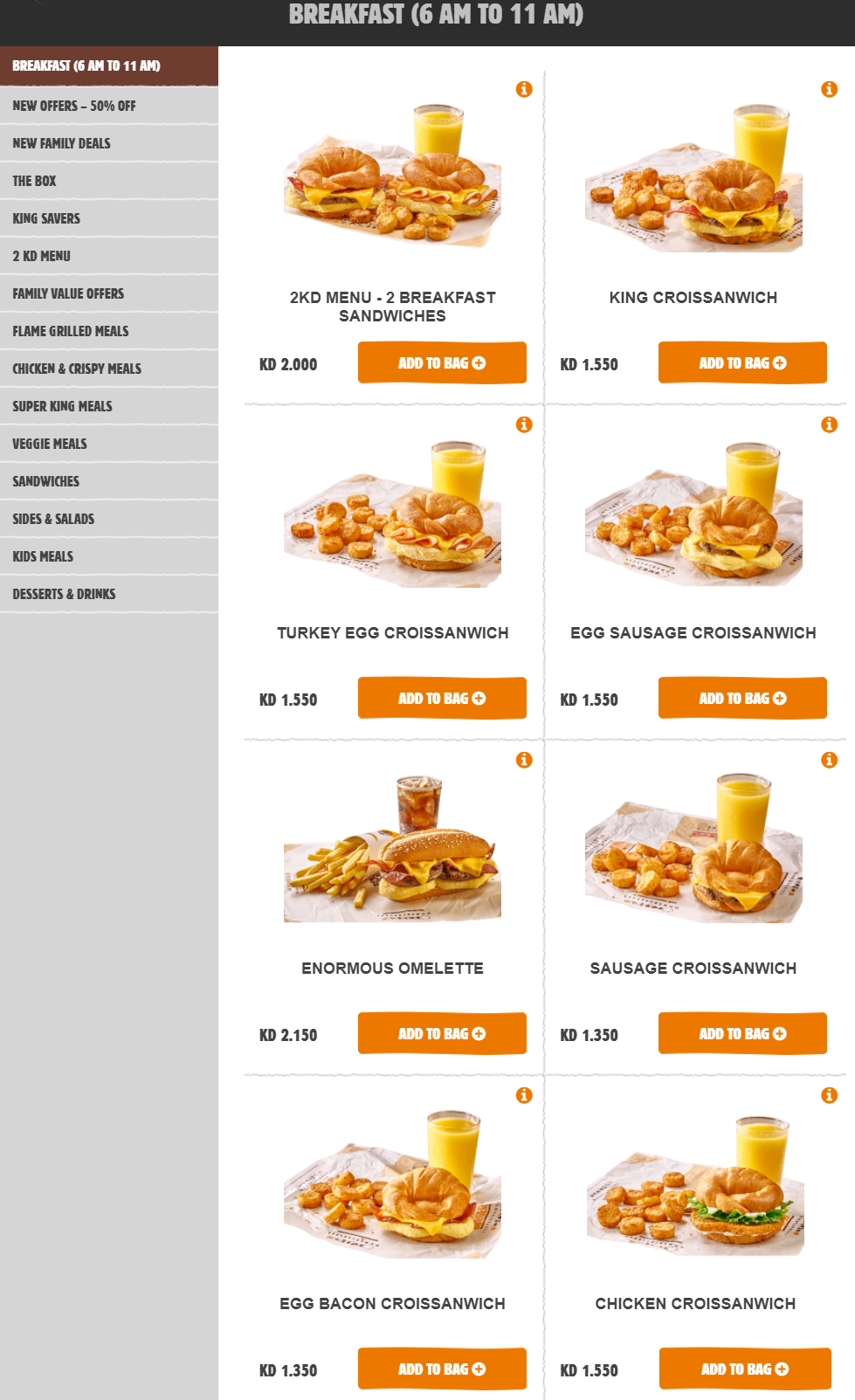
Task: Open Flame Grilled Meals
Action: tap(70, 331)
